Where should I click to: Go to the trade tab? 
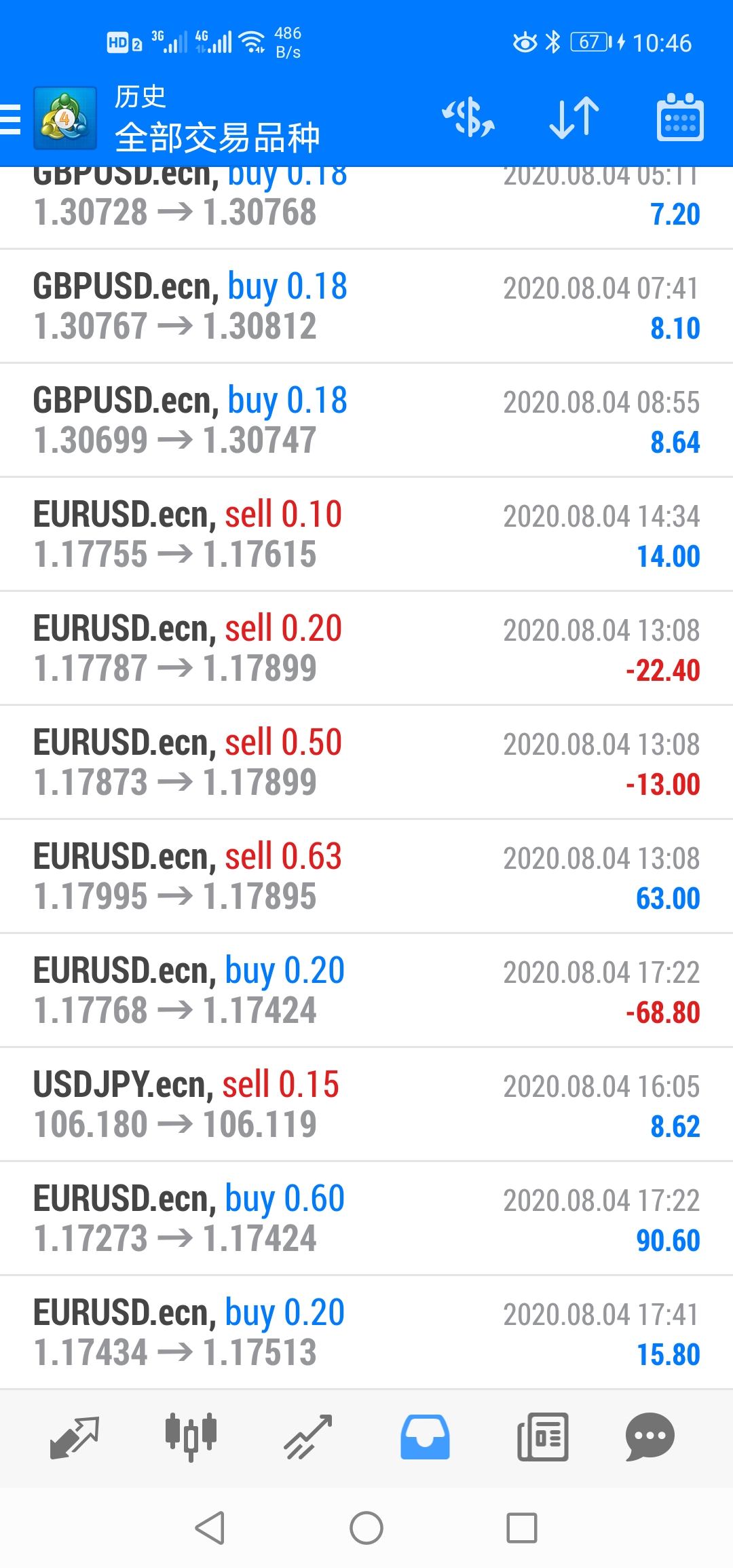308,1437
